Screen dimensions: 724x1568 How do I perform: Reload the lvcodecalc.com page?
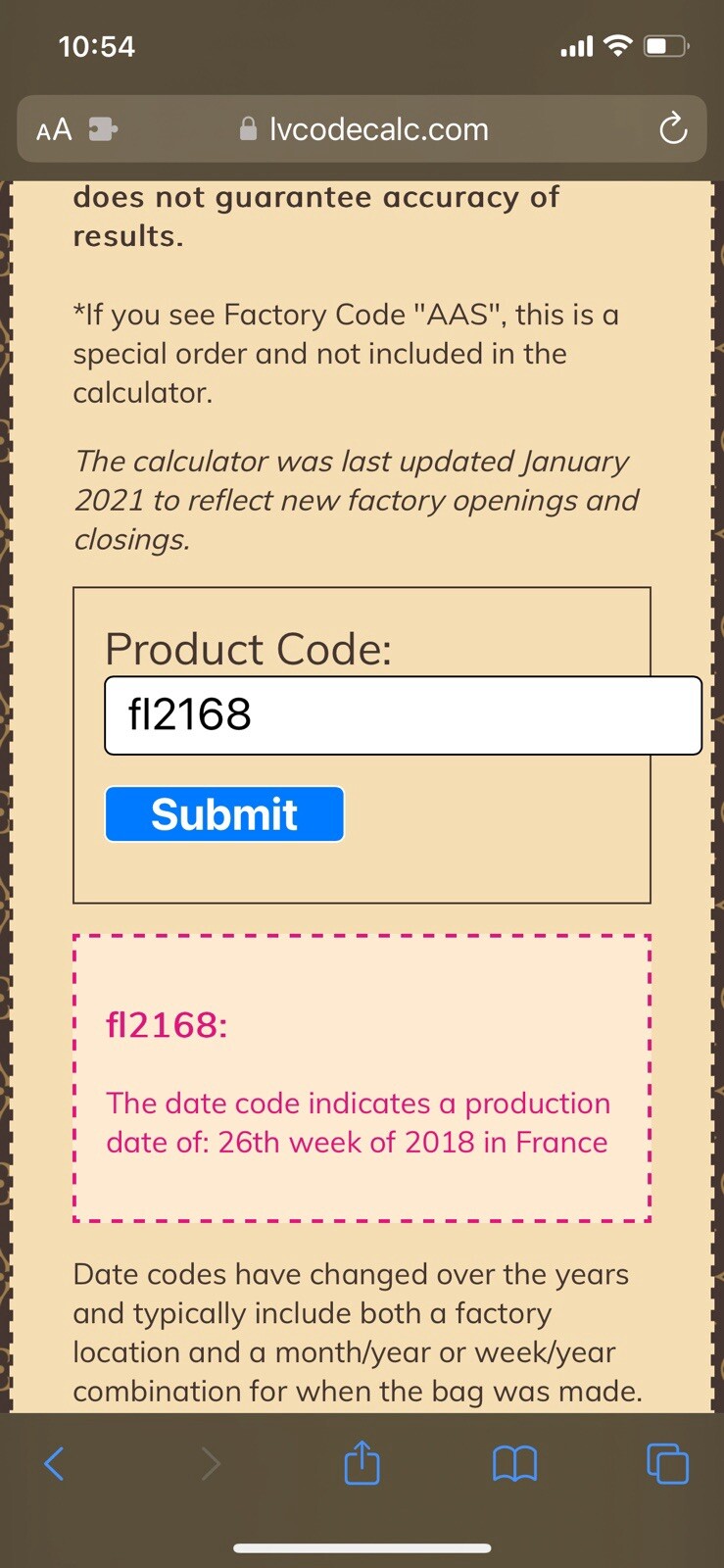pos(673,128)
